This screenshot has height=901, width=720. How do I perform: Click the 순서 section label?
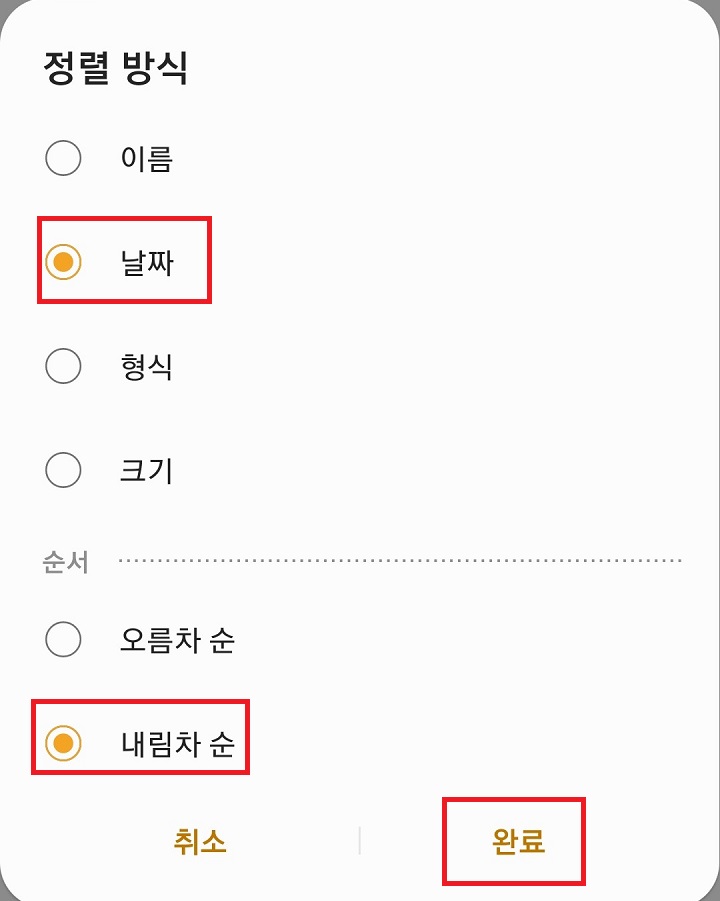tap(62, 562)
